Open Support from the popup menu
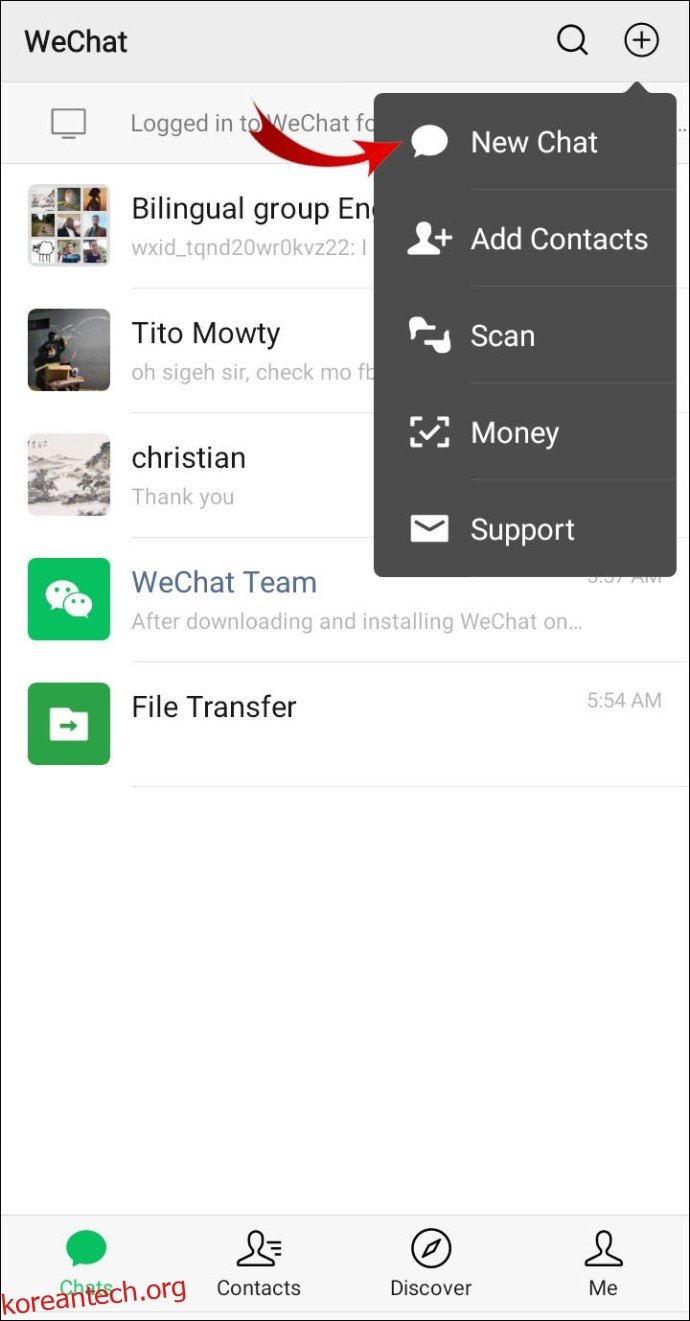Image resolution: width=690 pixels, height=1321 pixels. 522,530
